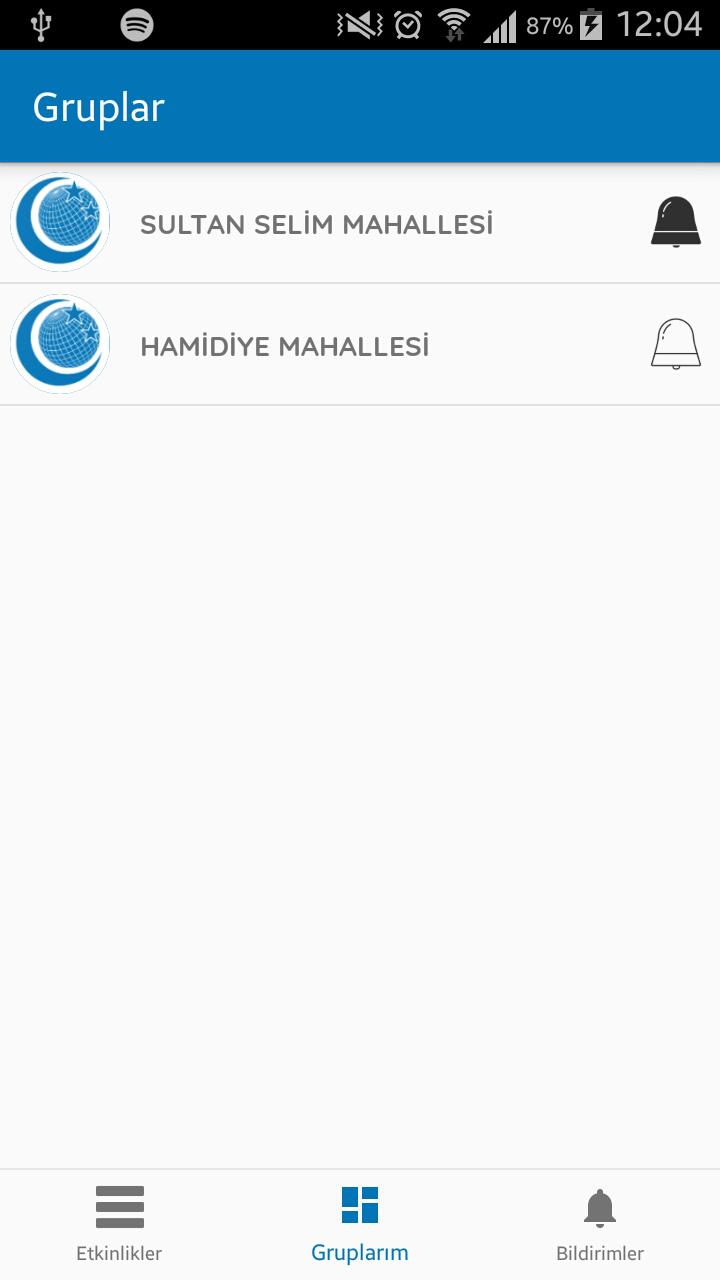This screenshot has height=1280, width=720.
Task: Open the Bildirimler tab
Action: (x=600, y=1225)
